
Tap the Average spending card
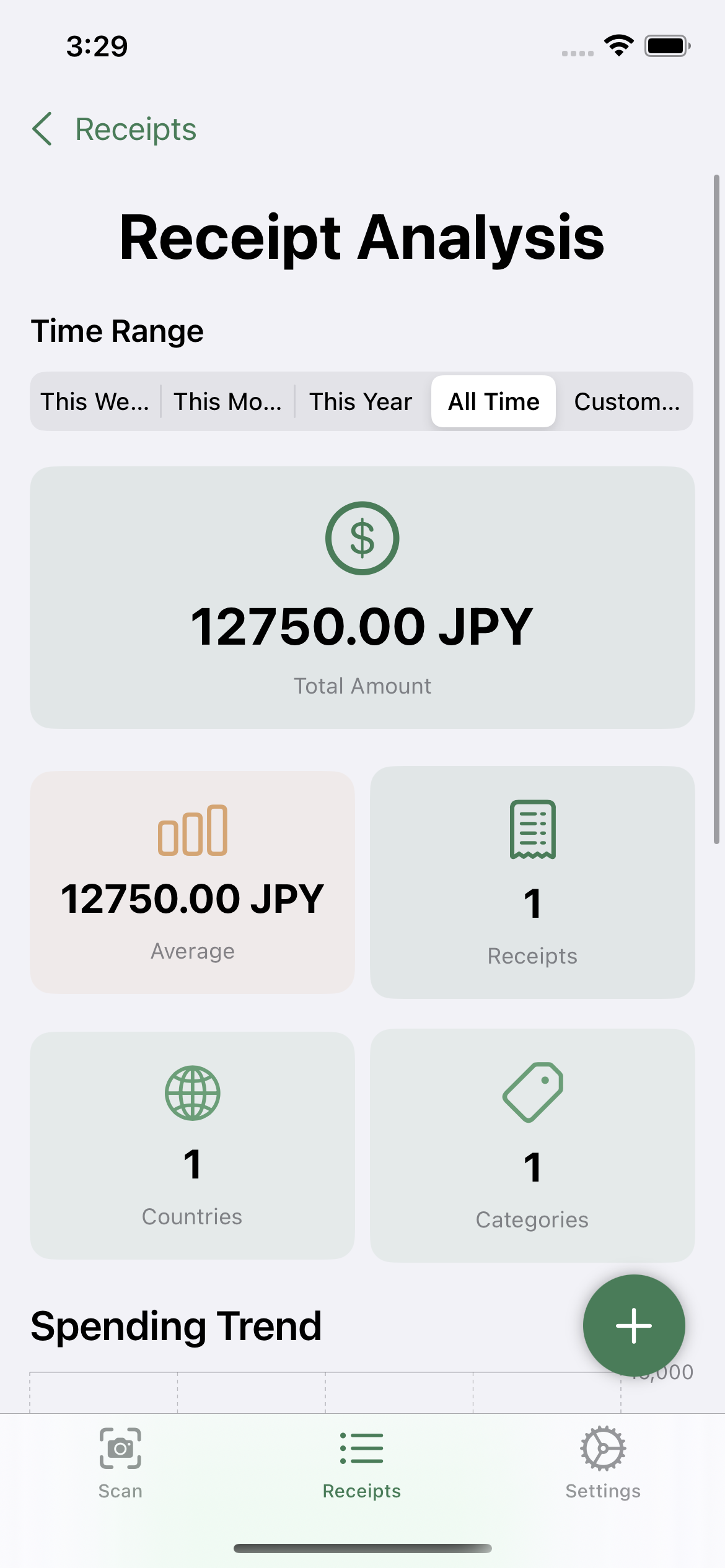point(192,886)
